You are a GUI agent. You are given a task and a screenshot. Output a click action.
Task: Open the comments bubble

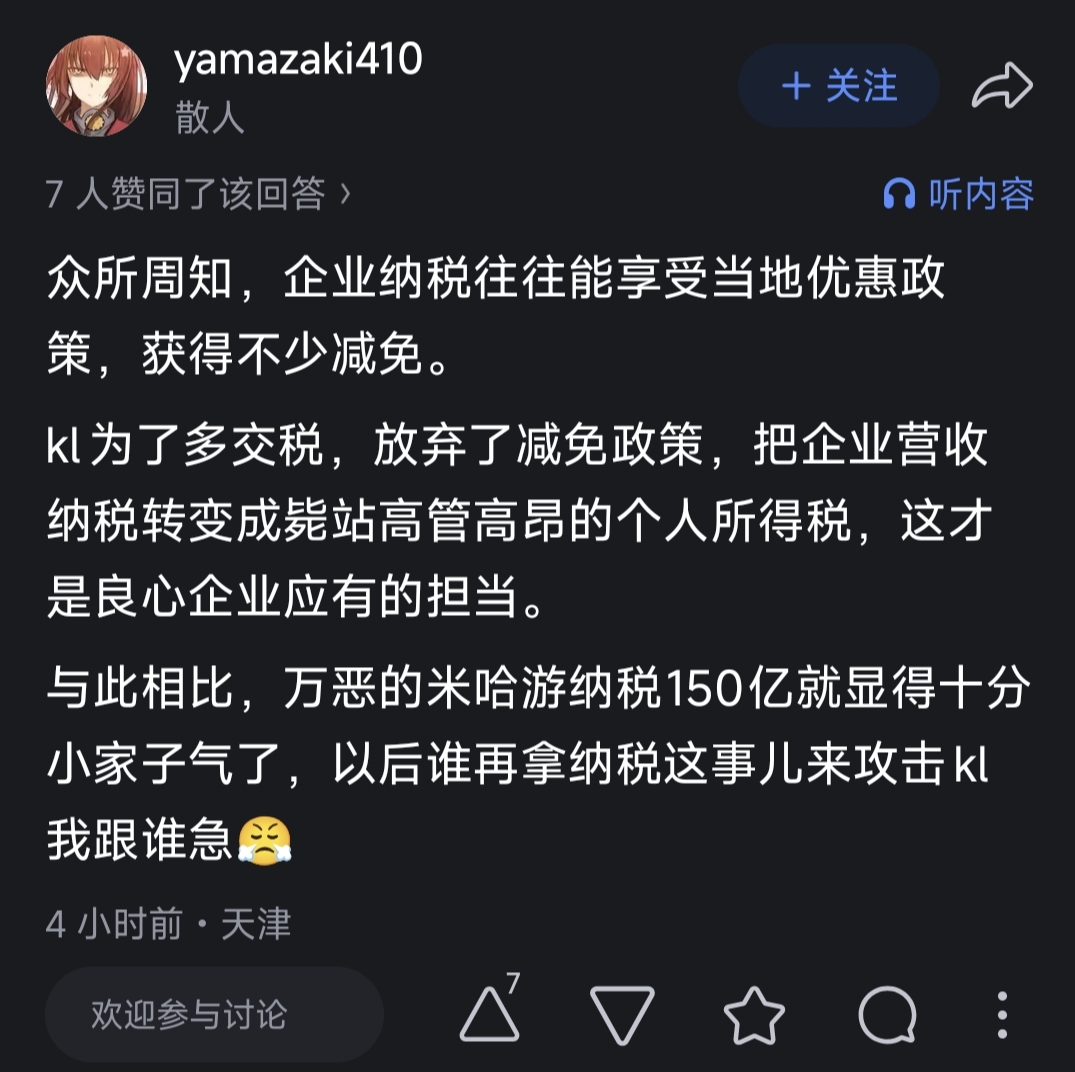(887, 1014)
